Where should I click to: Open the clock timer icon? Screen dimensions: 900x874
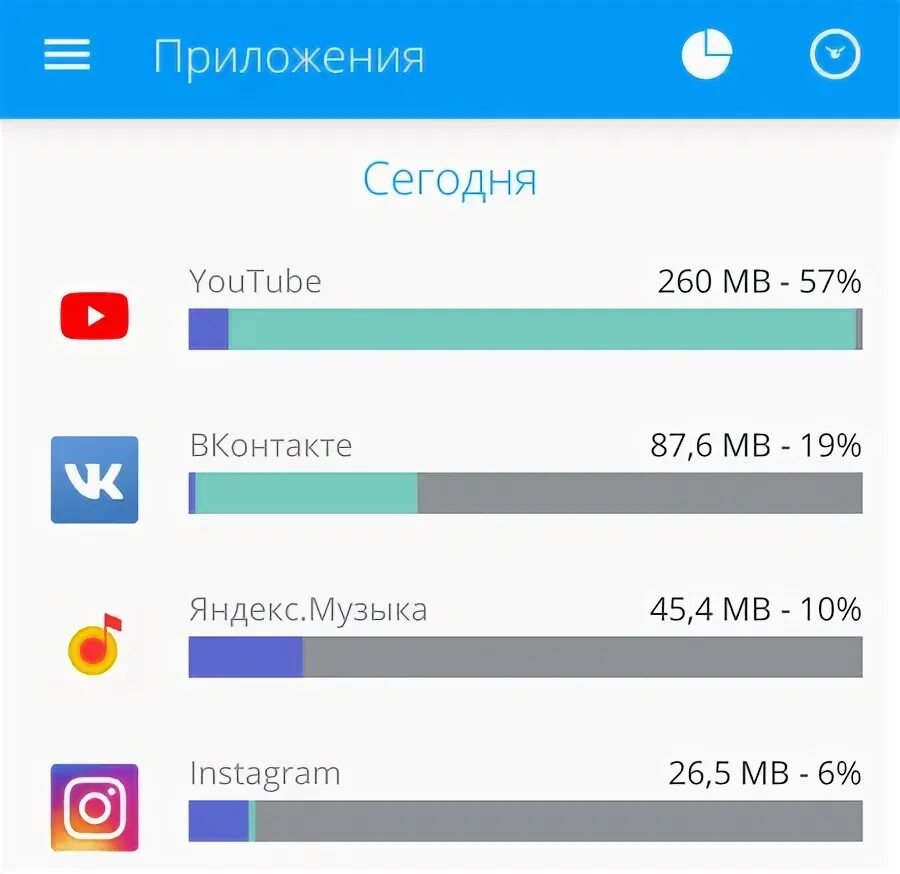pos(834,55)
